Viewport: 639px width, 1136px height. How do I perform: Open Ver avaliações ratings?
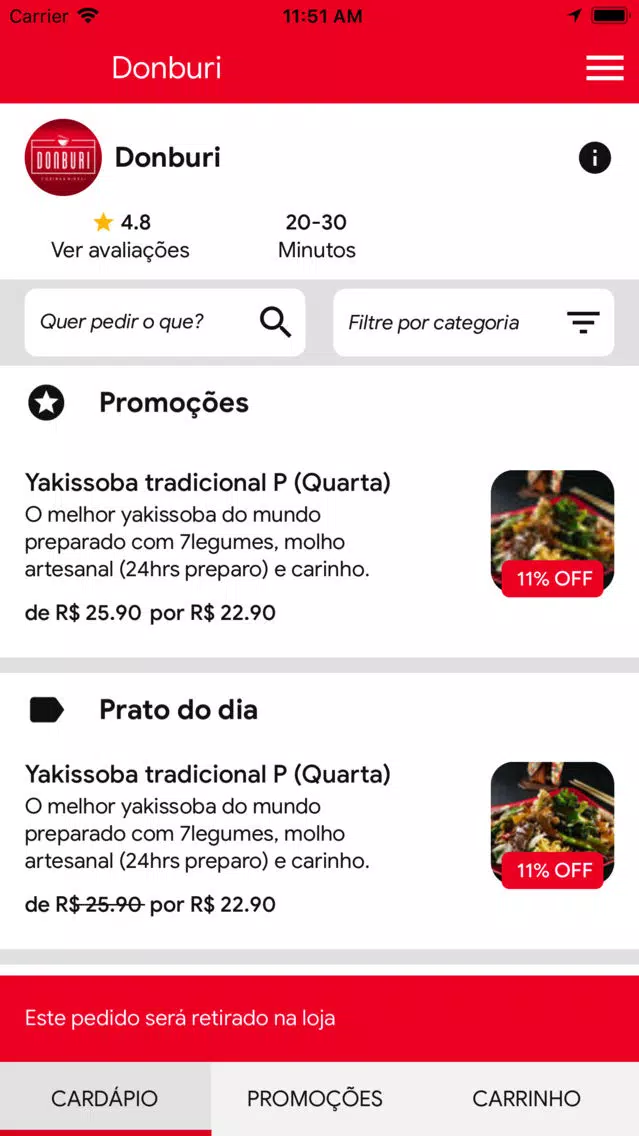click(120, 236)
